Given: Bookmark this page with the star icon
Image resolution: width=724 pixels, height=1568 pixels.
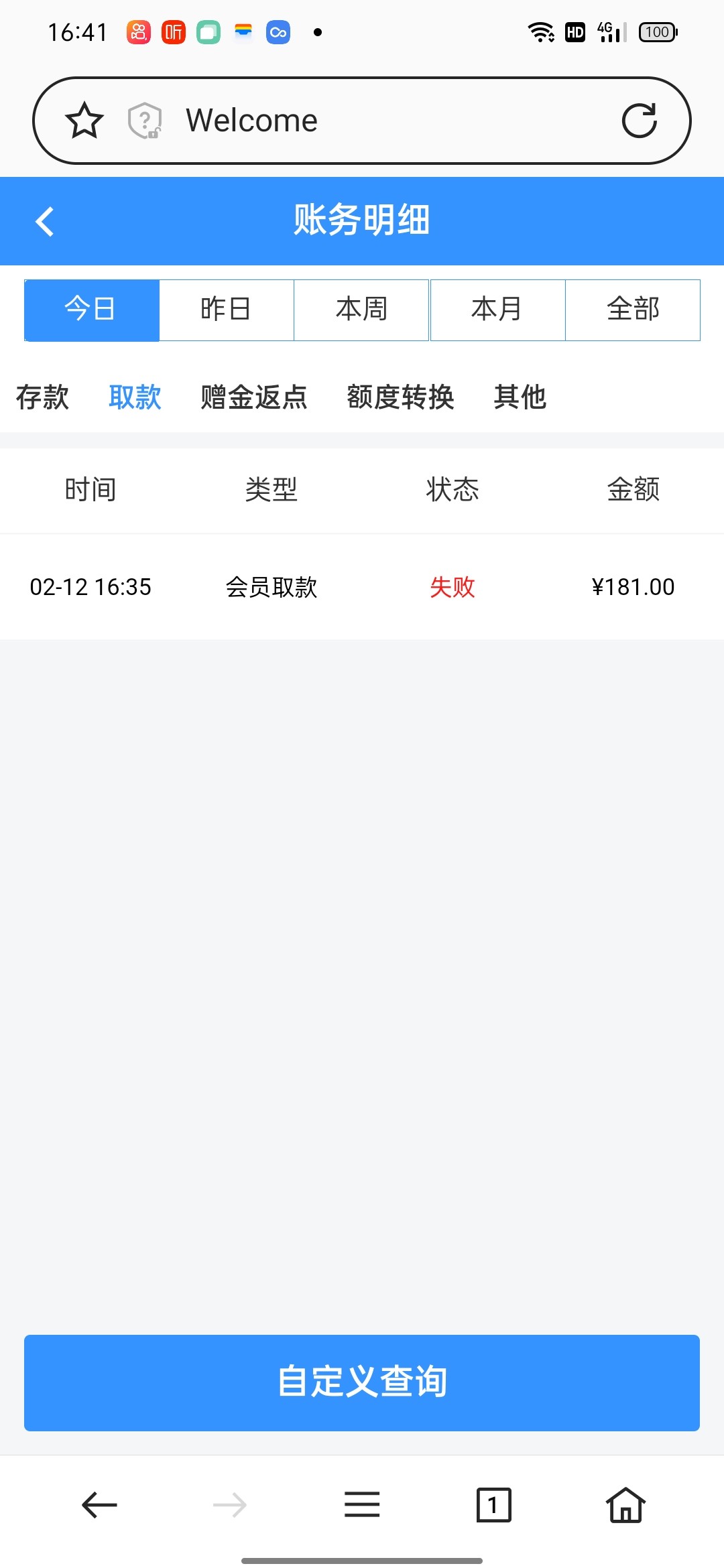Looking at the screenshot, I should click(x=84, y=121).
